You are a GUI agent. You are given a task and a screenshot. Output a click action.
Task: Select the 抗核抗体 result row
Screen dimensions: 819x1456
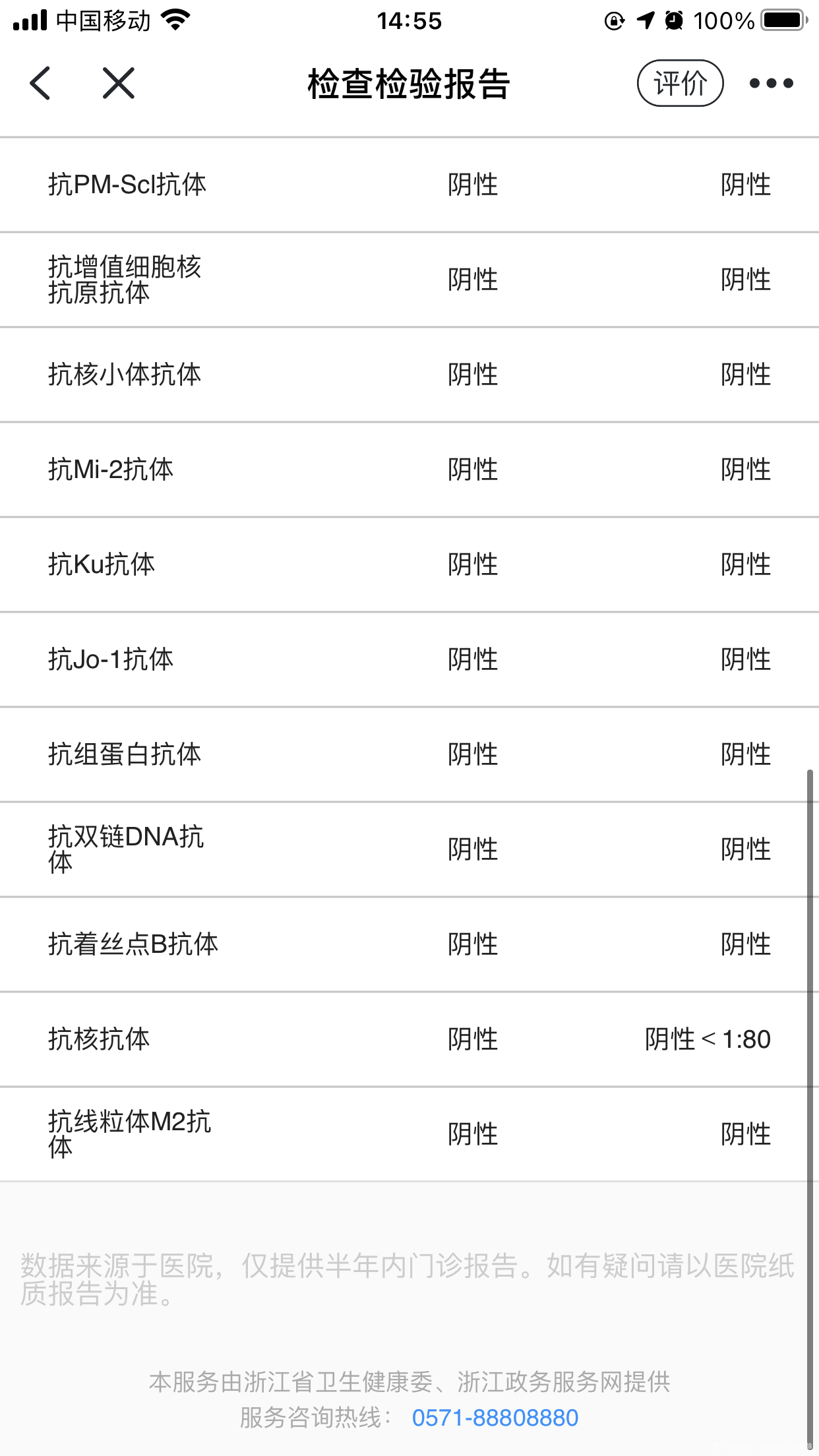[x=409, y=1039]
